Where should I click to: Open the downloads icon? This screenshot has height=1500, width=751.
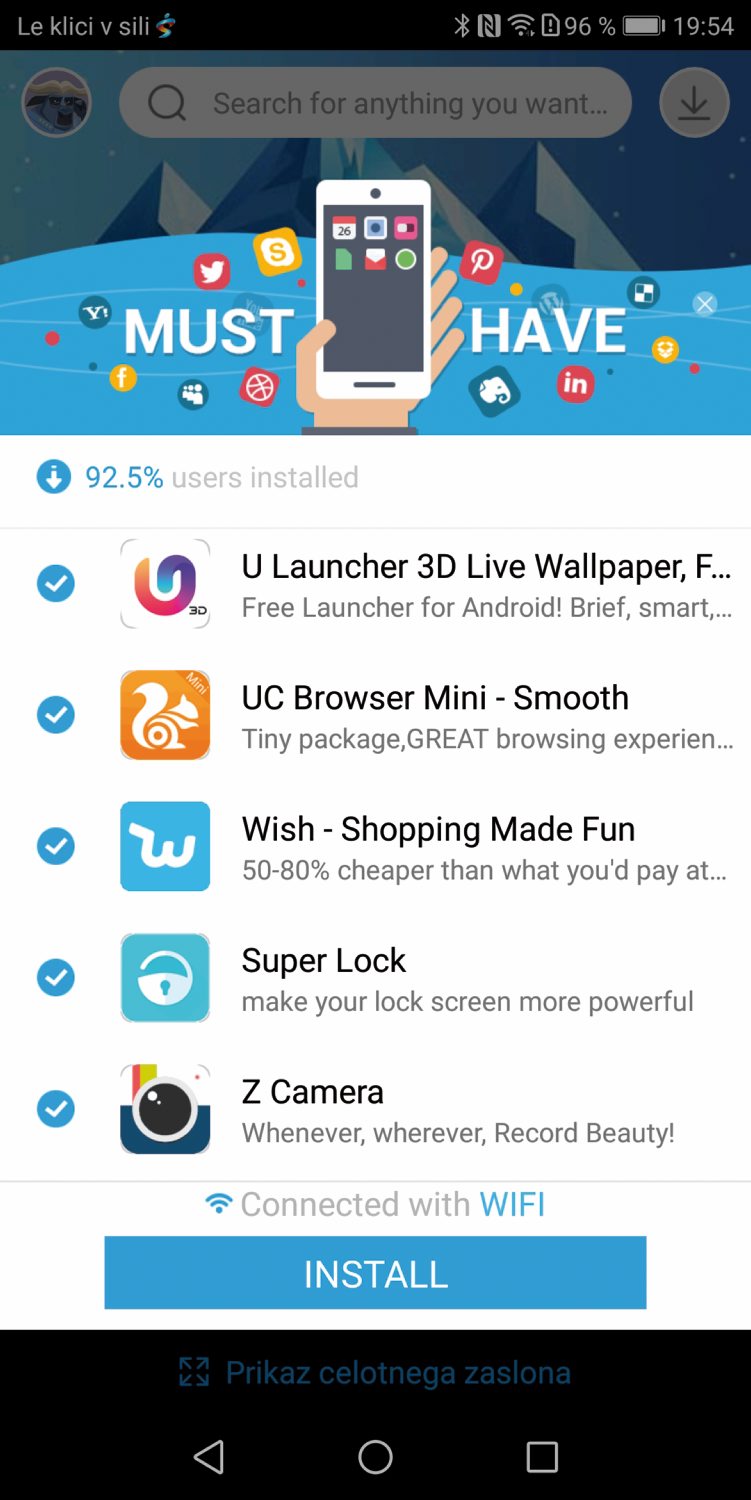tap(694, 103)
